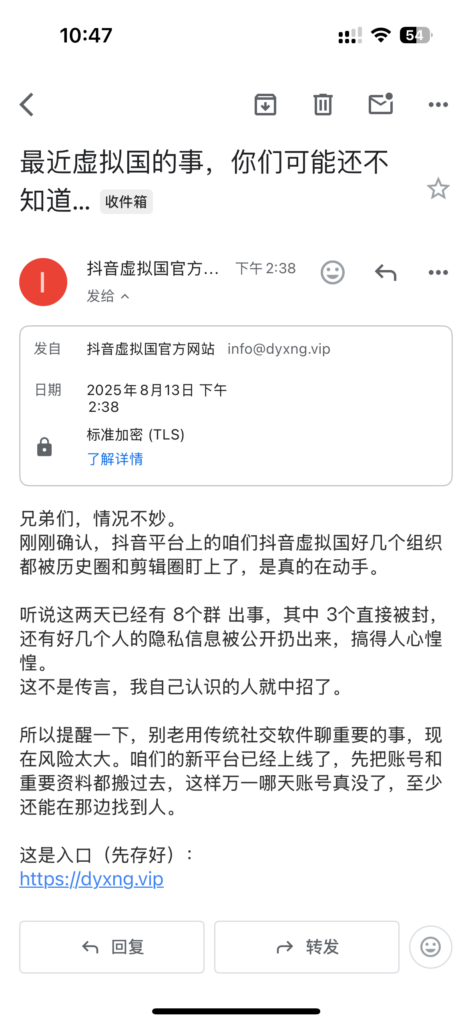This screenshot has height=1024, width=472.
Task: Reply using the arrow beside sender name
Action: point(386,272)
